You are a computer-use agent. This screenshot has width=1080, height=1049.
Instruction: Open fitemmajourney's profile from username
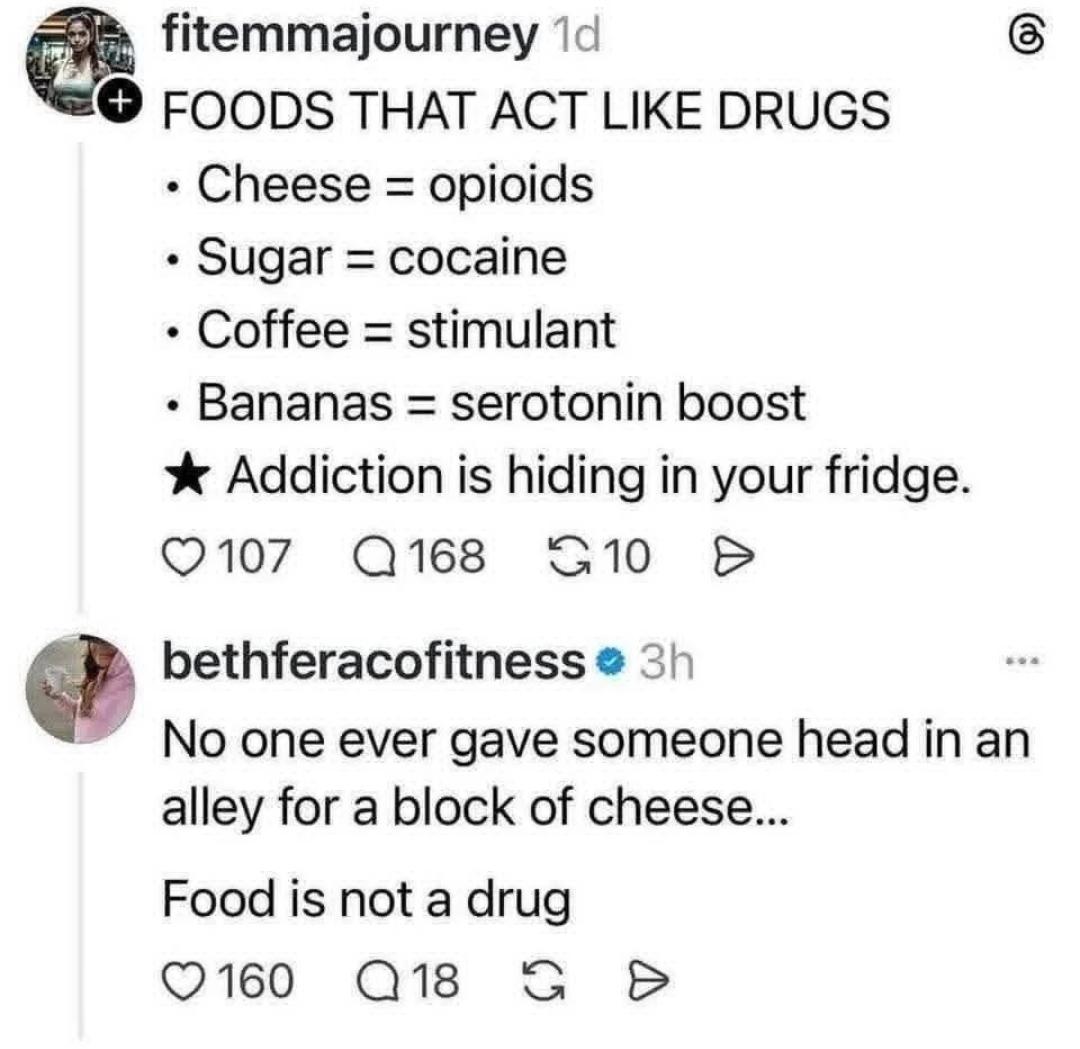[x=349, y=37]
